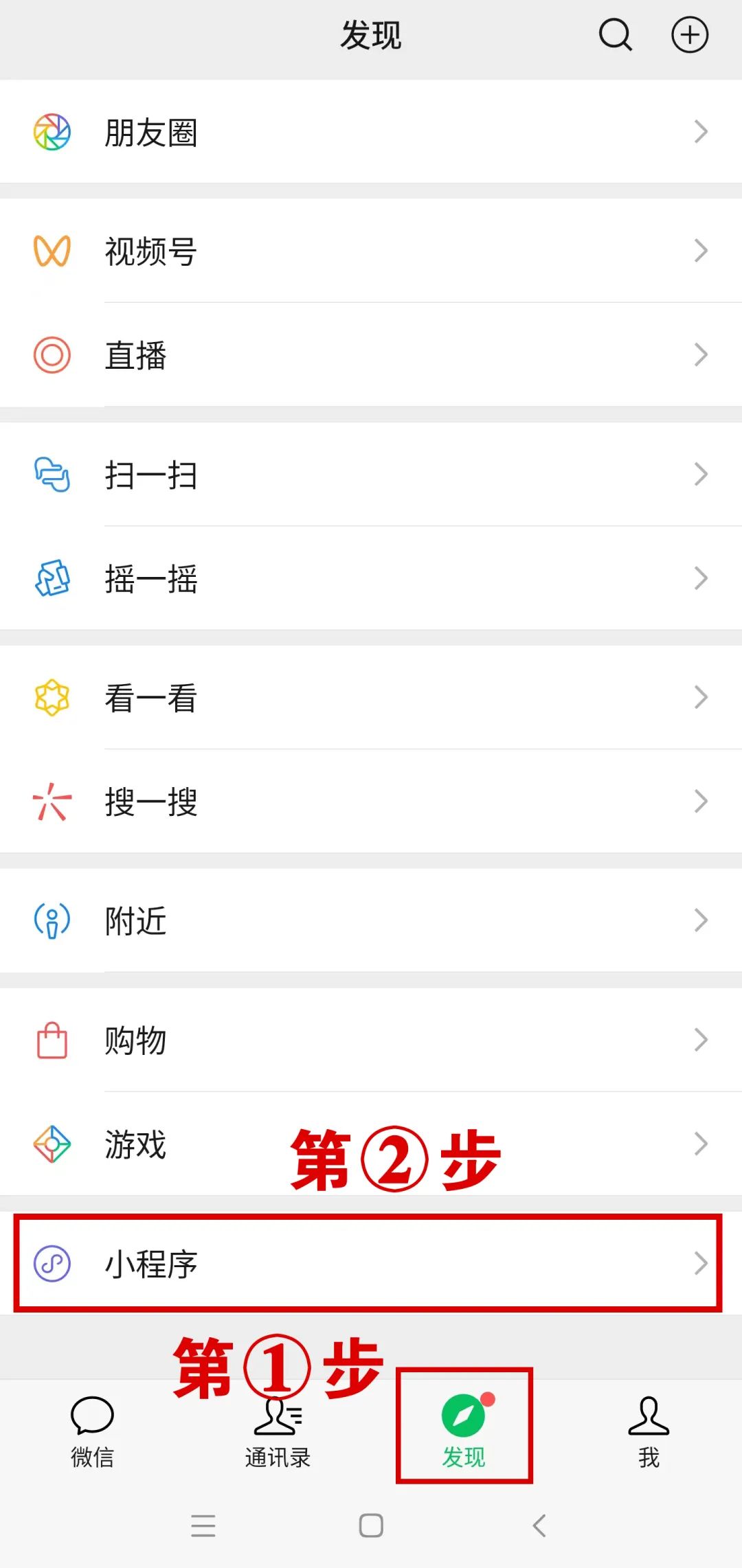Open 小程序 Mini Programs

[x=371, y=1263]
